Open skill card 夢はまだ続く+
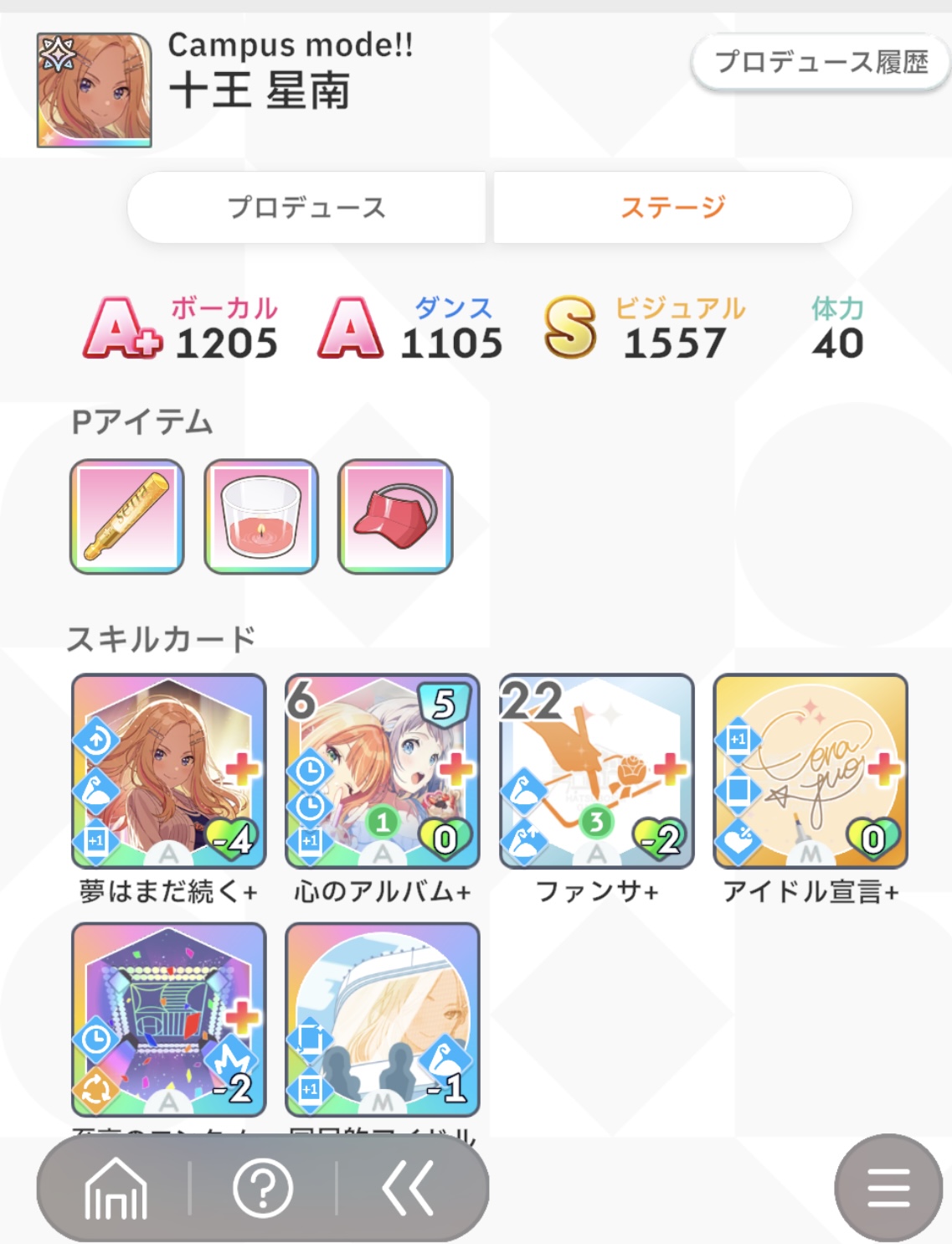The image size is (952, 1244). (x=169, y=771)
